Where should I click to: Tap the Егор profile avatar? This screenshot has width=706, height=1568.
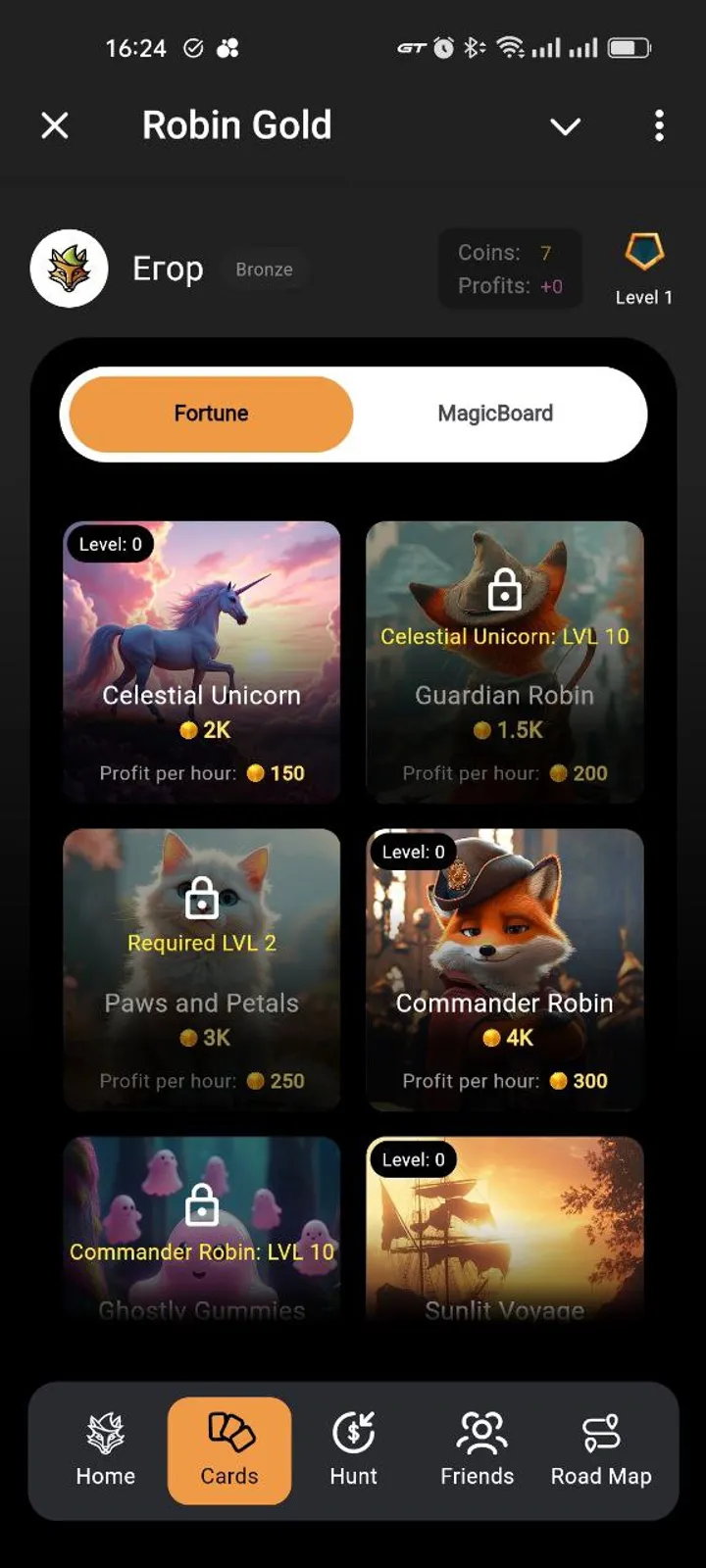(69, 269)
